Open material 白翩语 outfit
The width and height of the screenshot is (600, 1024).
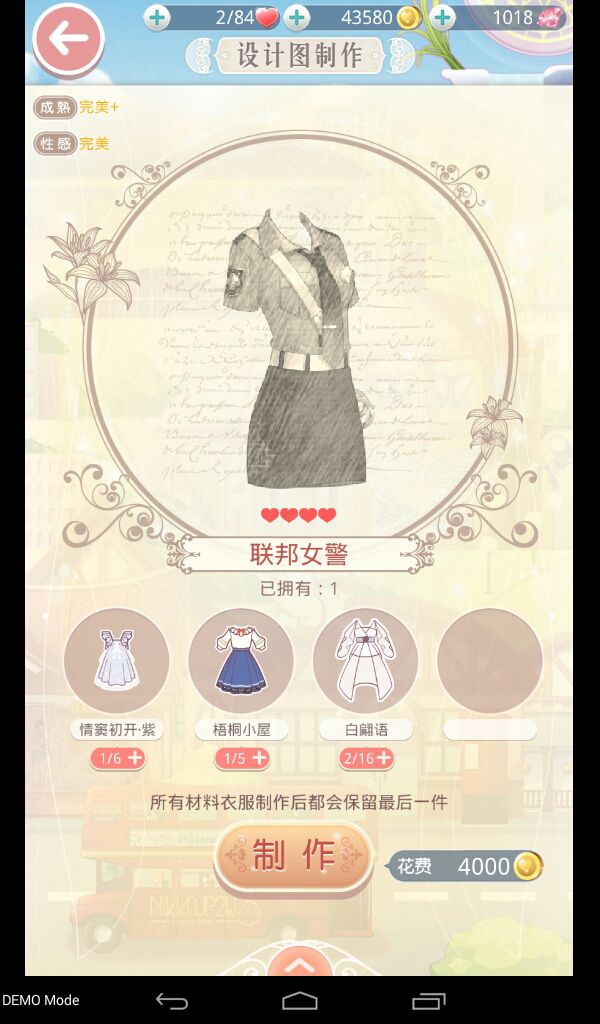366,661
